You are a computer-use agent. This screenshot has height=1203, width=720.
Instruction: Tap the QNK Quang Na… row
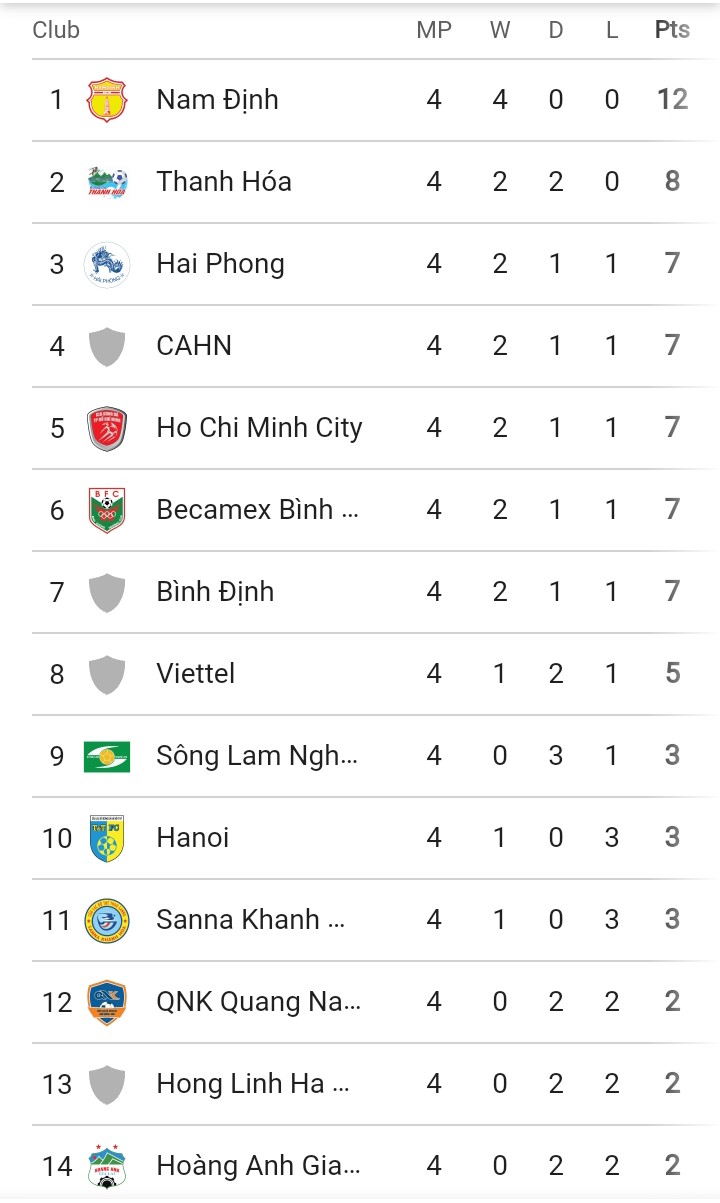point(258,1002)
